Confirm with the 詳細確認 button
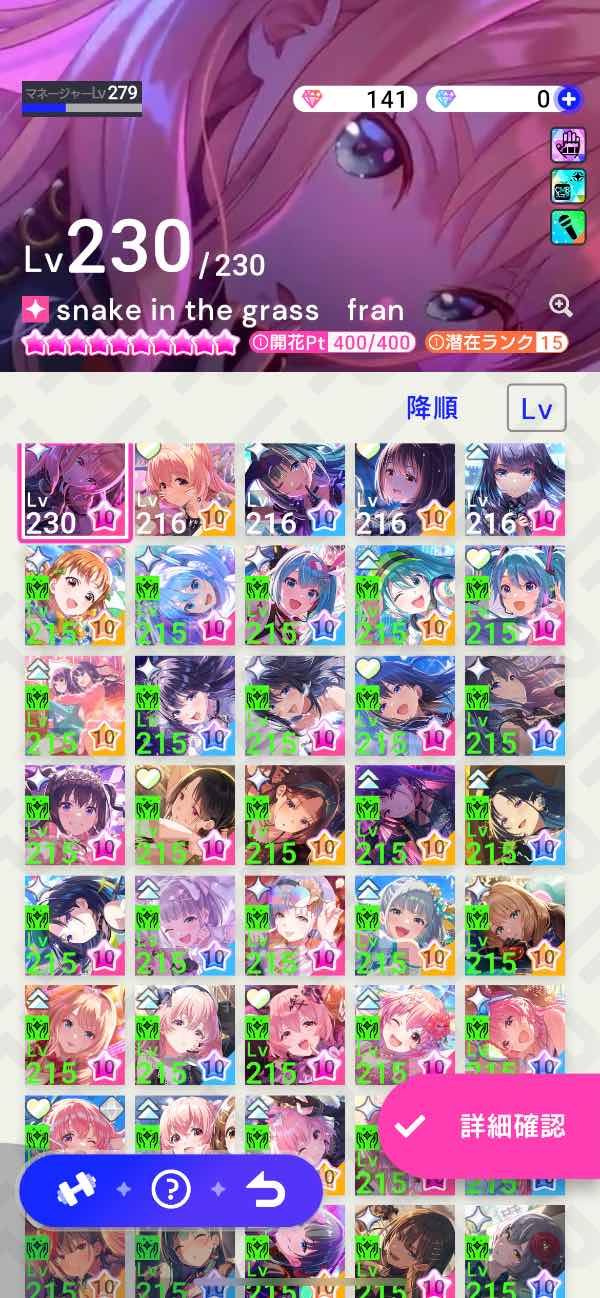Image resolution: width=600 pixels, height=1298 pixels. (488, 1126)
